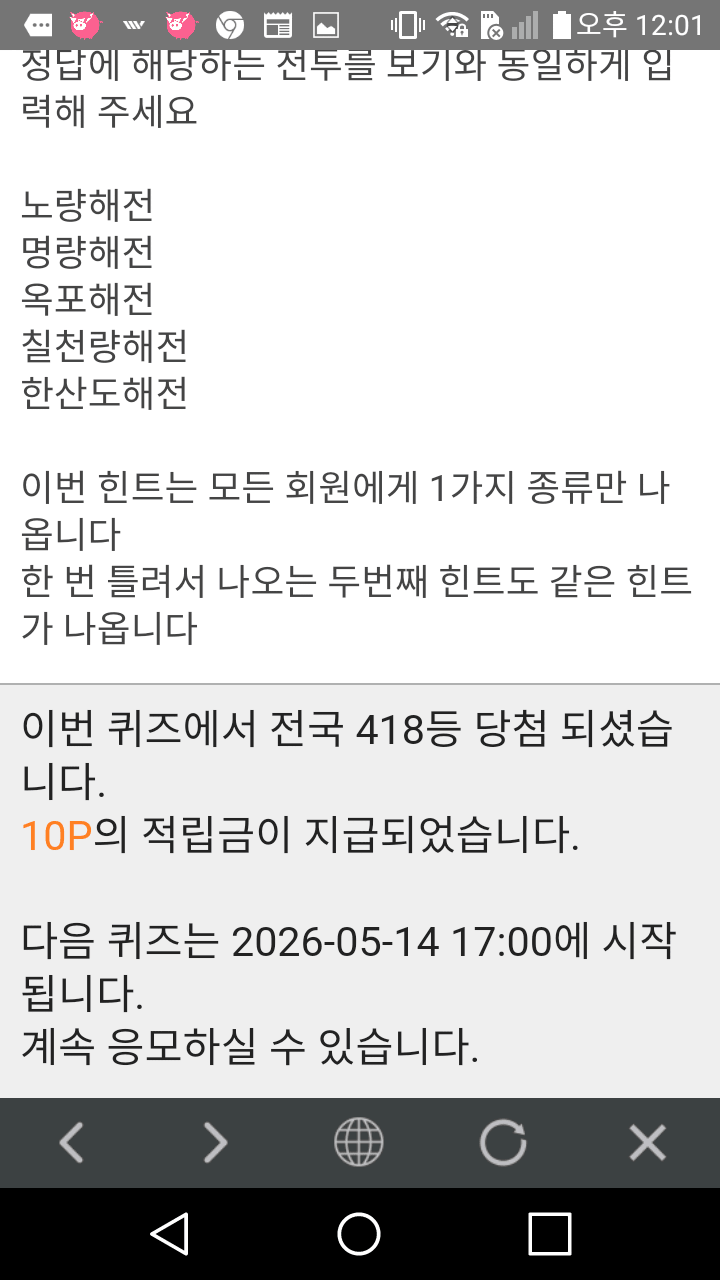Screen dimensions: 720x1280
Task: Tap the system back button
Action: [x=170, y=1234]
